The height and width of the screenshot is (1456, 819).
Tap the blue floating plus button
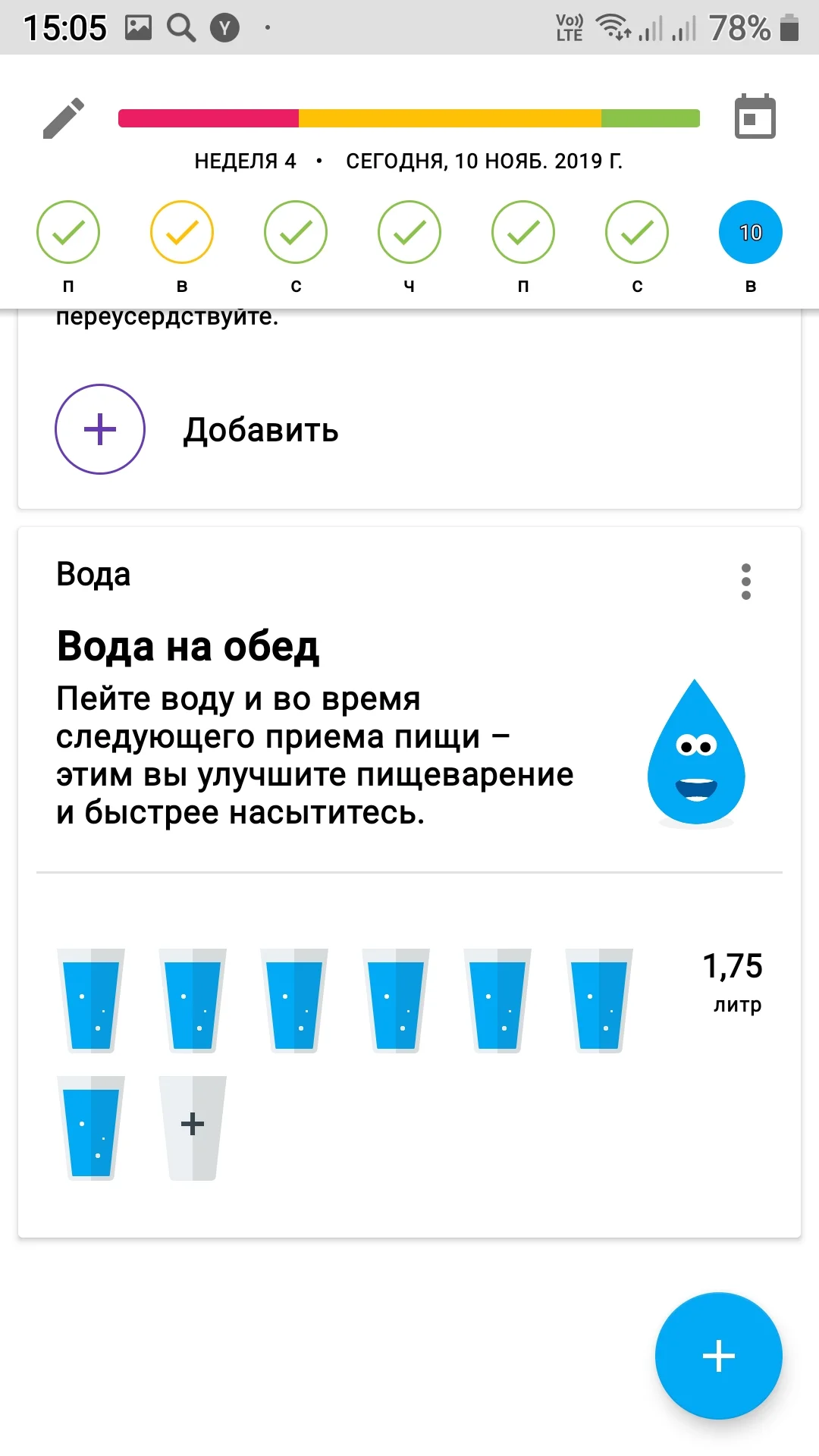(x=718, y=1355)
